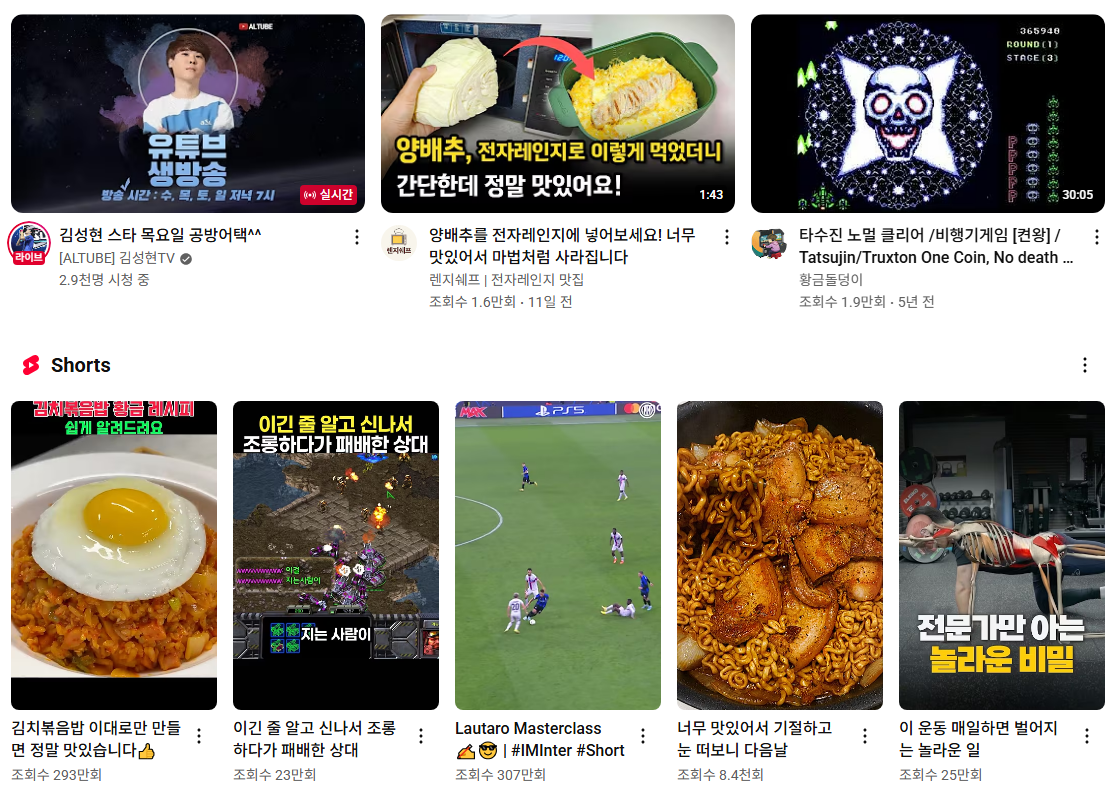Open options for the 김치볶음밥 Short

point(199,736)
